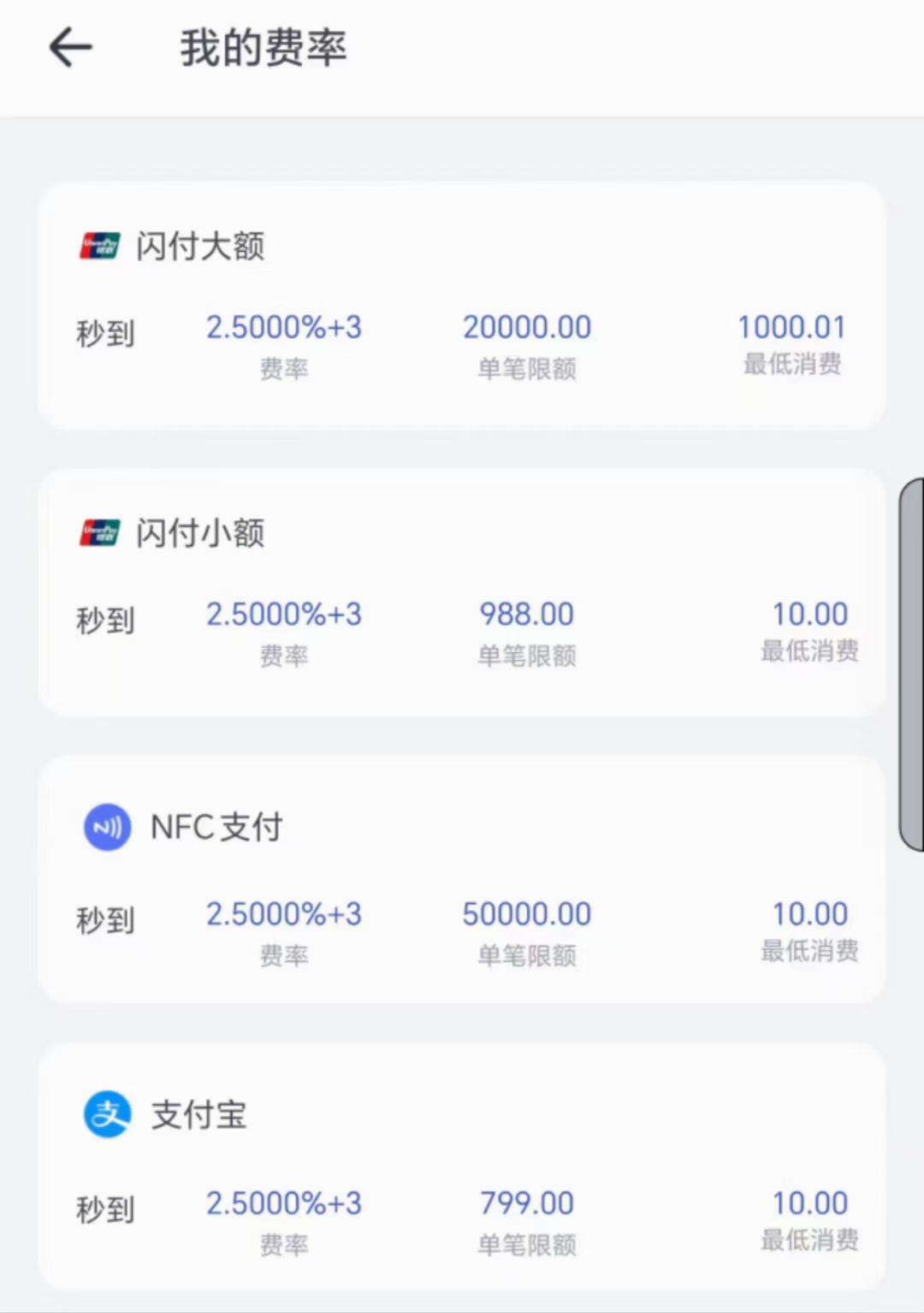Tap the UnionPay icon beside 闪付大额

tap(101, 246)
